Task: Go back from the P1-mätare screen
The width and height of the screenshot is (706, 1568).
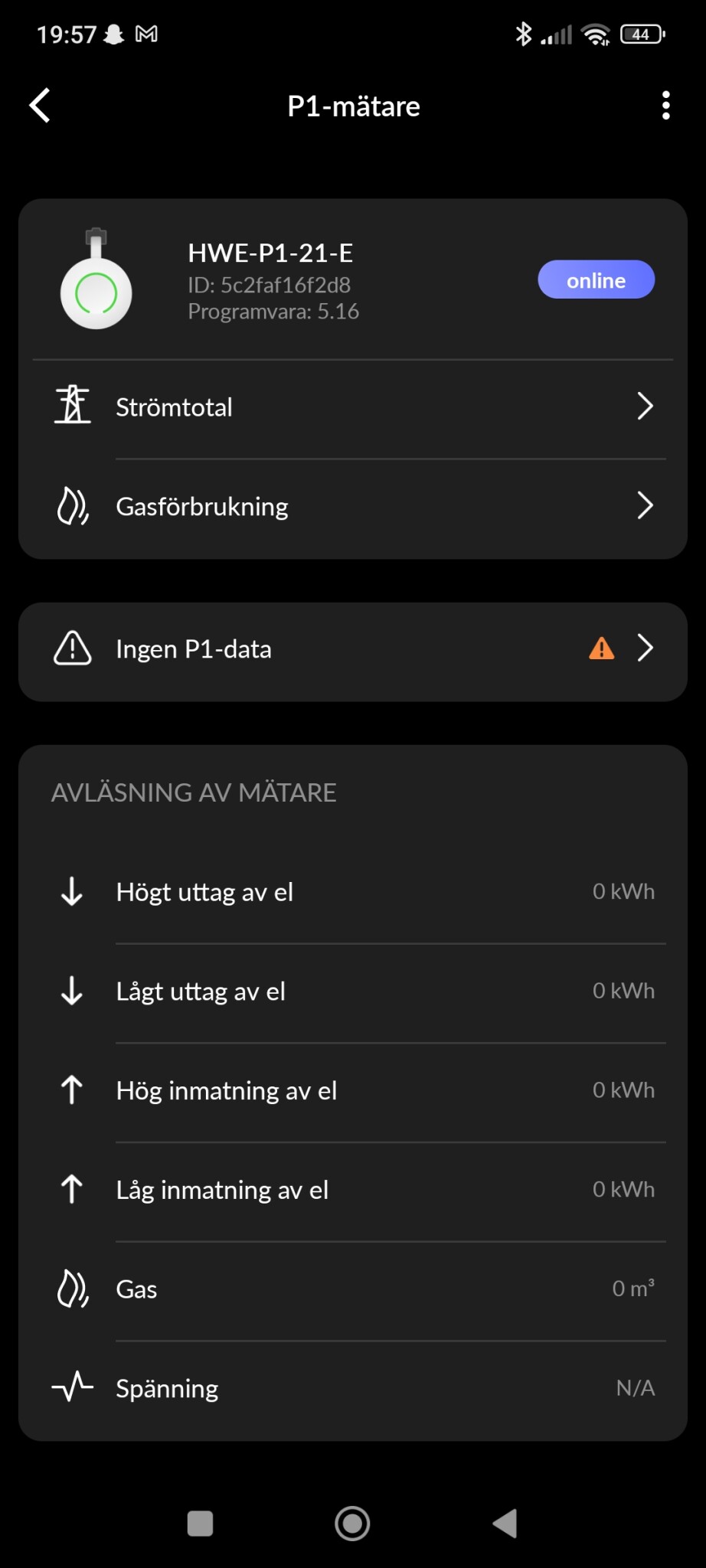Action: (x=40, y=106)
